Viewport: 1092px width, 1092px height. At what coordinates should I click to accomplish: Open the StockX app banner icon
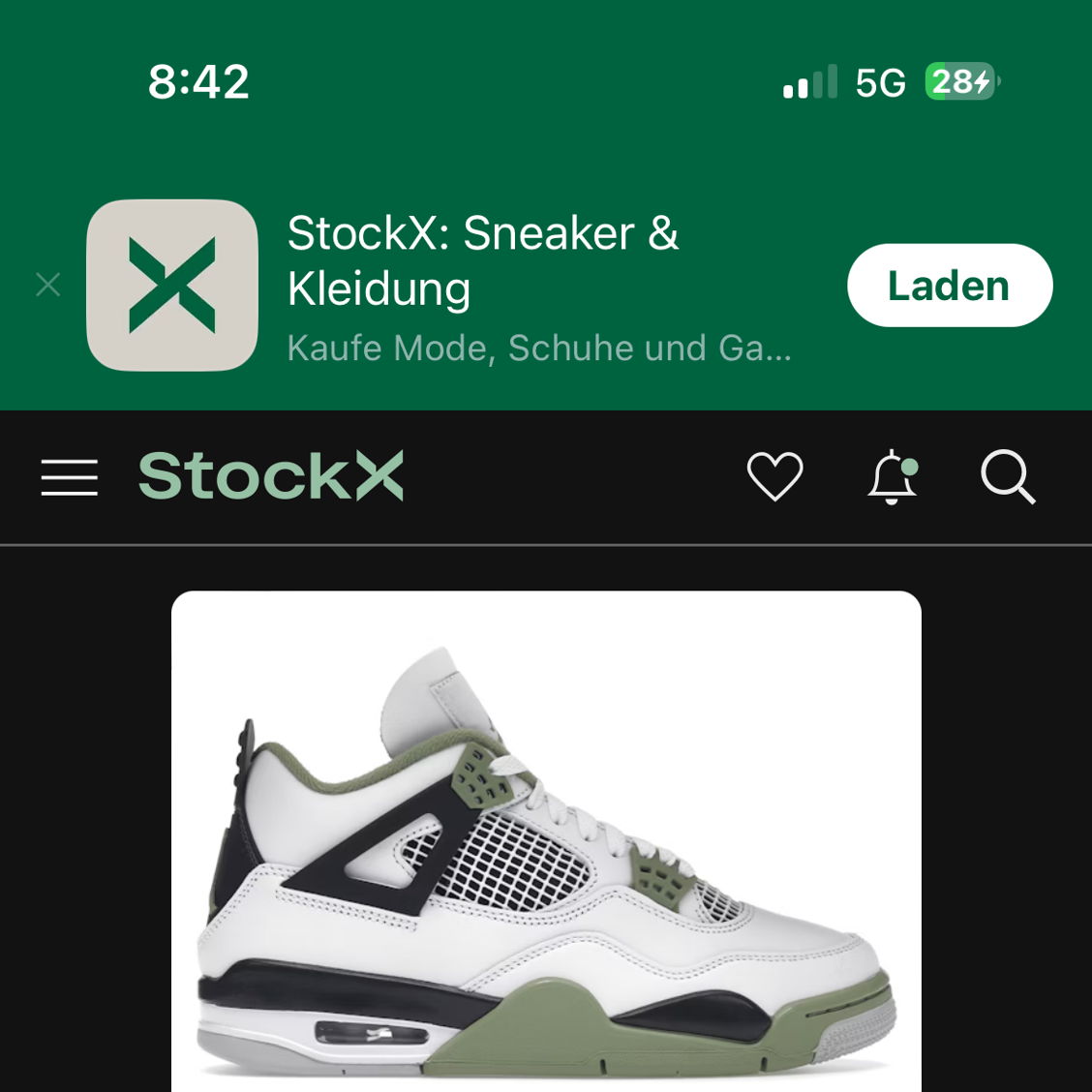click(172, 285)
